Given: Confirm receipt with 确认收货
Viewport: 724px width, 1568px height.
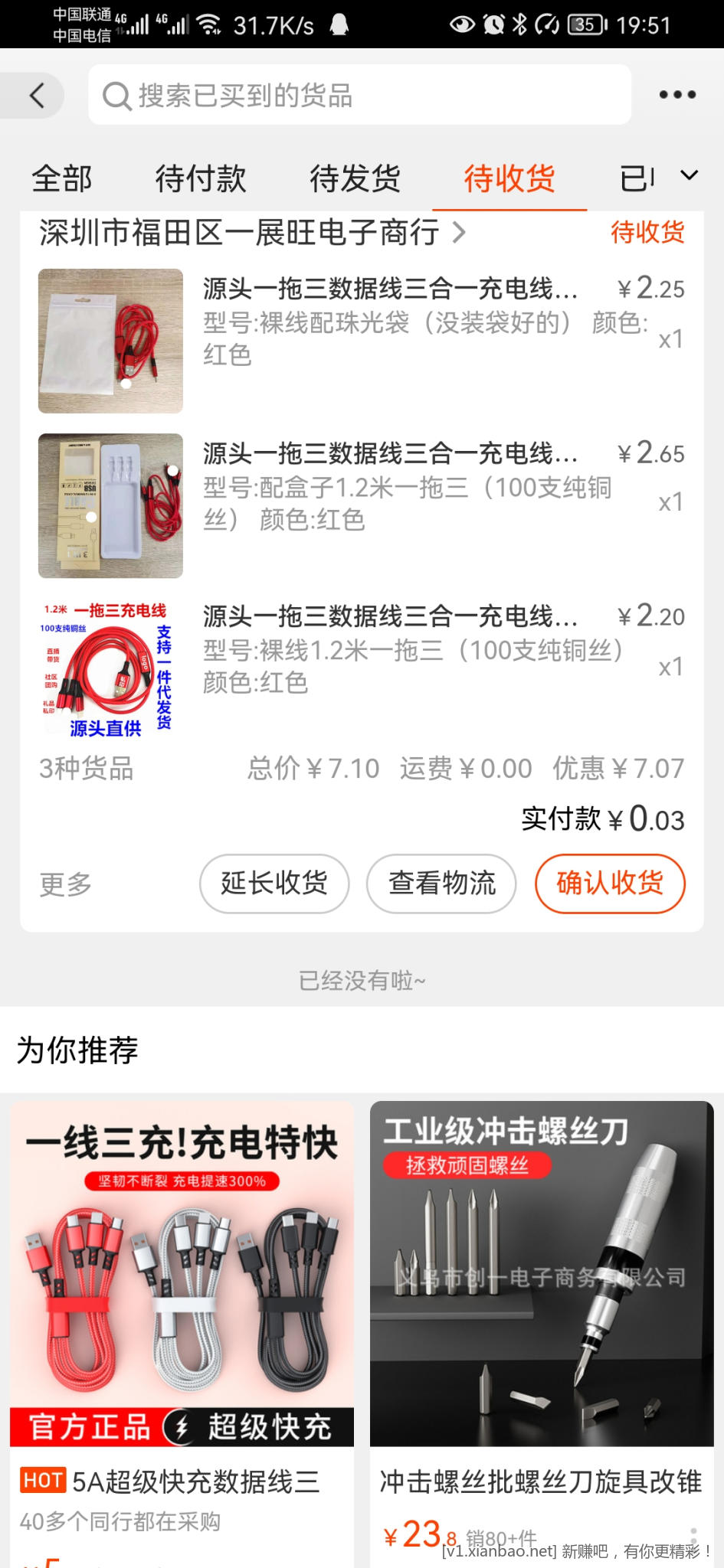Looking at the screenshot, I should pyautogui.click(x=610, y=884).
